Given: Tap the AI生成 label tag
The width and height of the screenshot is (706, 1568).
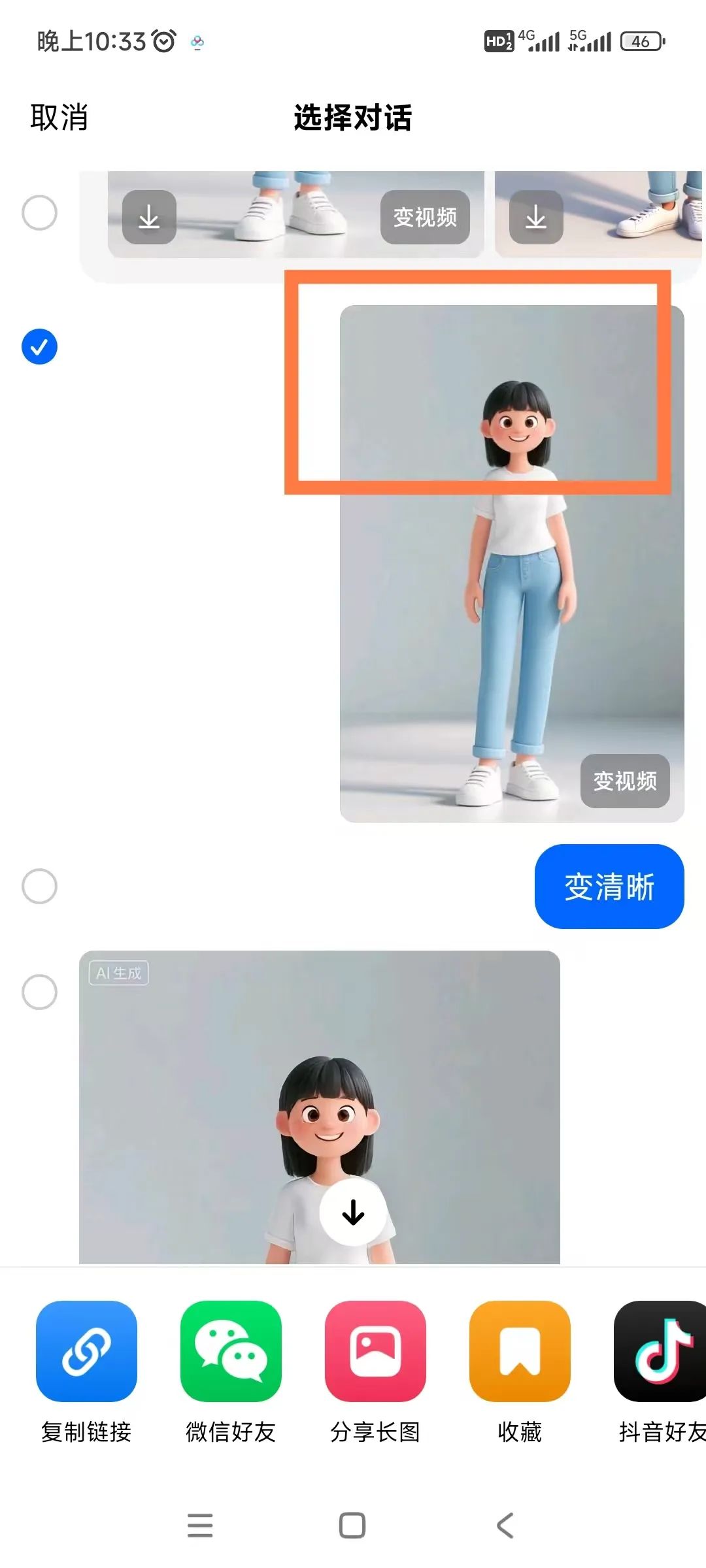Looking at the screenshot, I should coord(120,973).
